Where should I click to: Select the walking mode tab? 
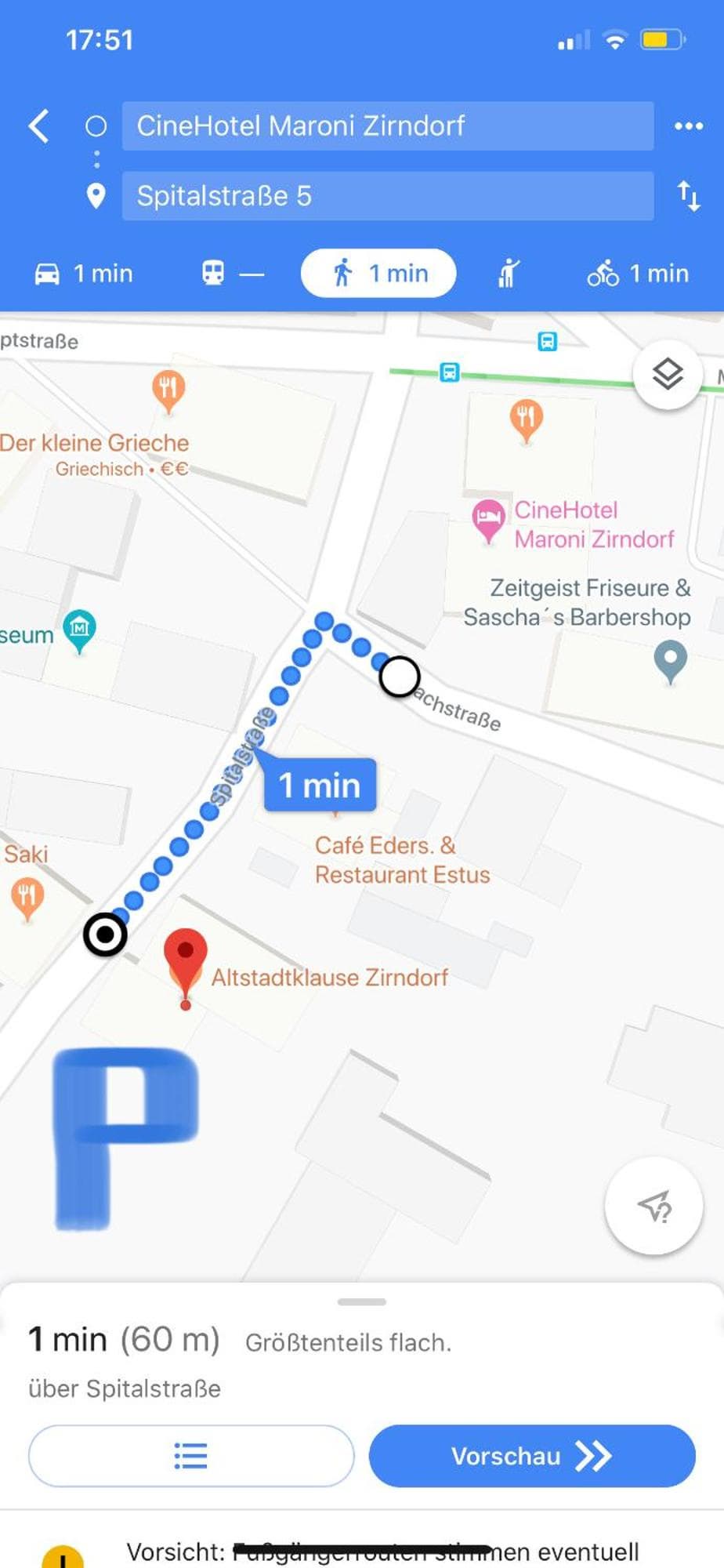click(378, 274)
